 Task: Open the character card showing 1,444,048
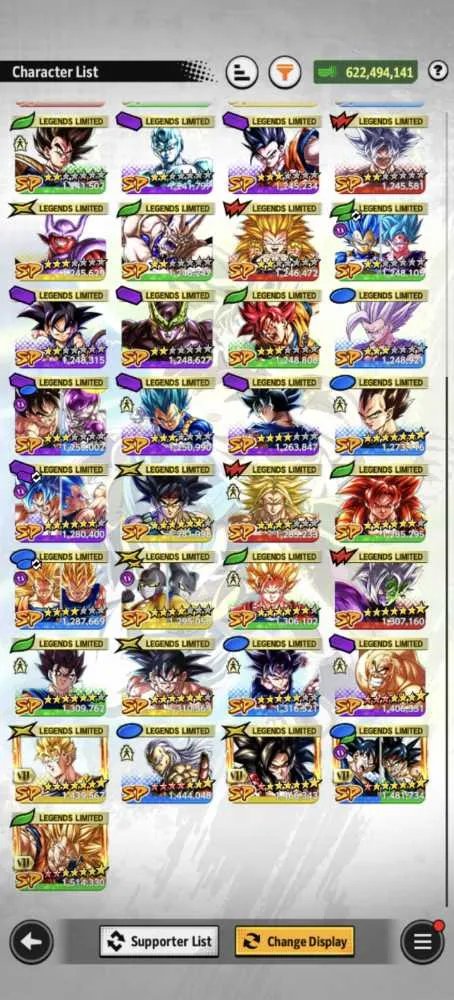pyautogui.click(x=166, y=764)
